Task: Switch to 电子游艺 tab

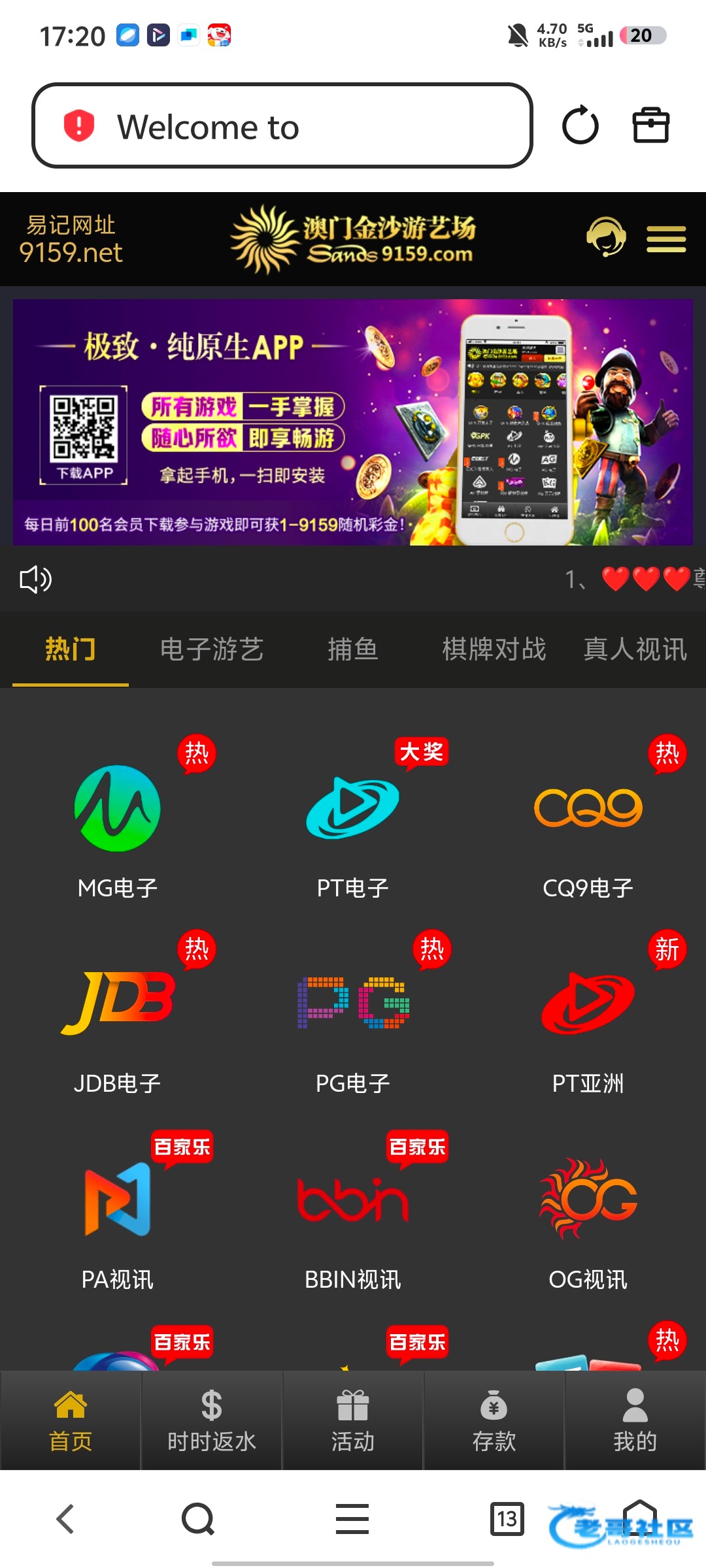Action: pyautogui.click(x=212, y=649)
